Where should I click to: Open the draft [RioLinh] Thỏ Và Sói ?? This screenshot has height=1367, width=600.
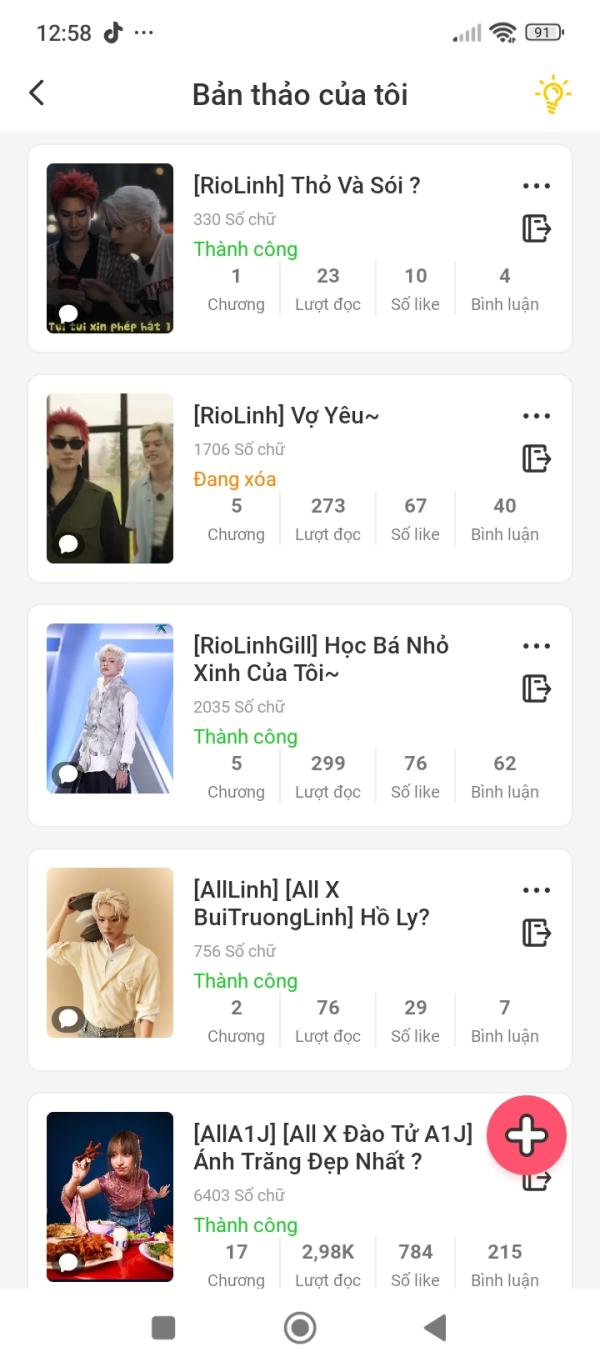coord(306,186)
